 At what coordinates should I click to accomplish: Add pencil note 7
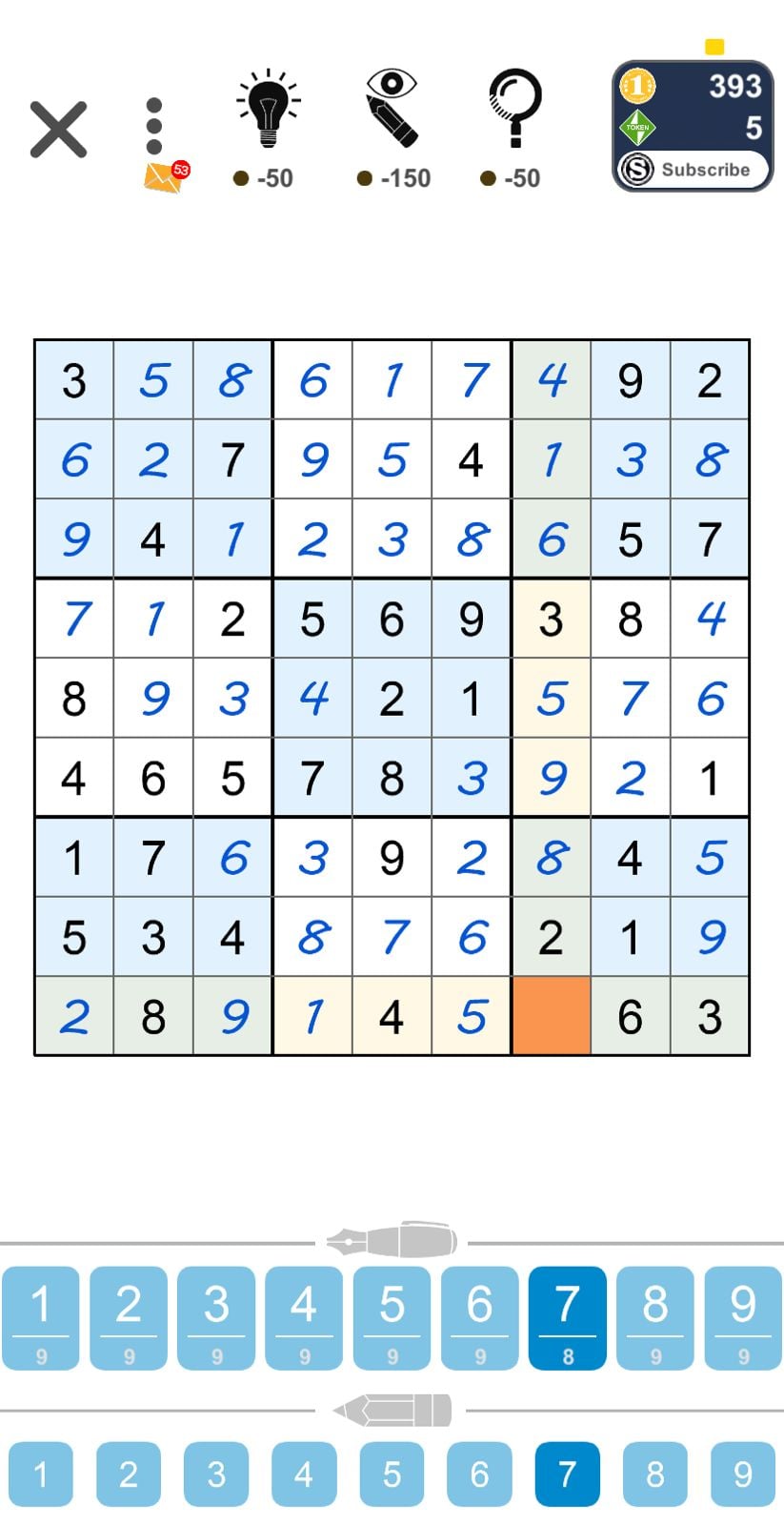pyautogui.click(x=567, y=1474)
